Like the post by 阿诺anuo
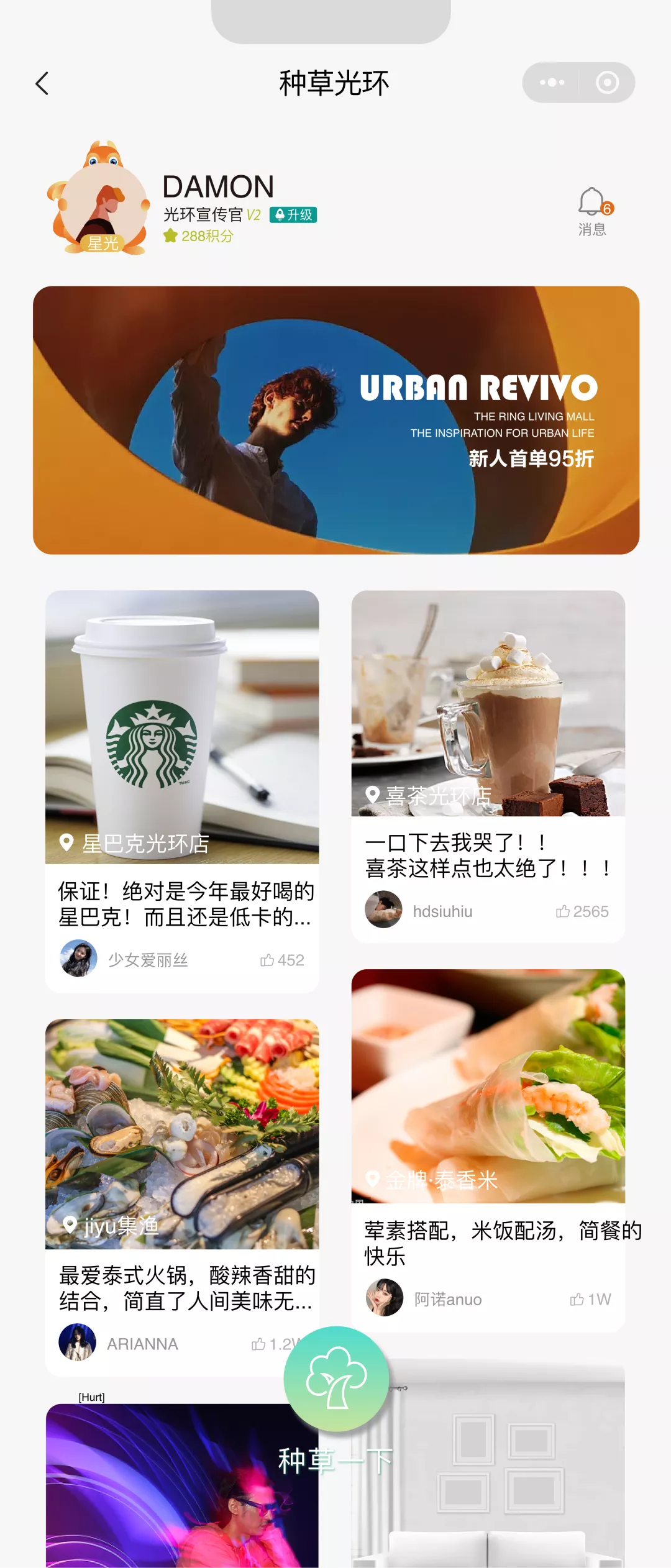This screenshot has width=671, height=1568. (590, 1300)
